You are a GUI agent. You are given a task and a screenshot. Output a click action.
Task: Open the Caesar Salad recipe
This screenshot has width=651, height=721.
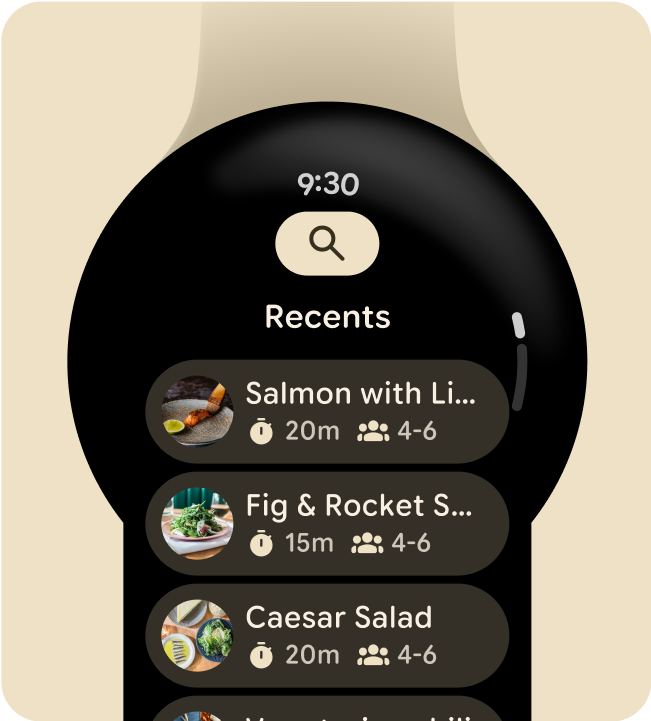[x=328, y=635]
